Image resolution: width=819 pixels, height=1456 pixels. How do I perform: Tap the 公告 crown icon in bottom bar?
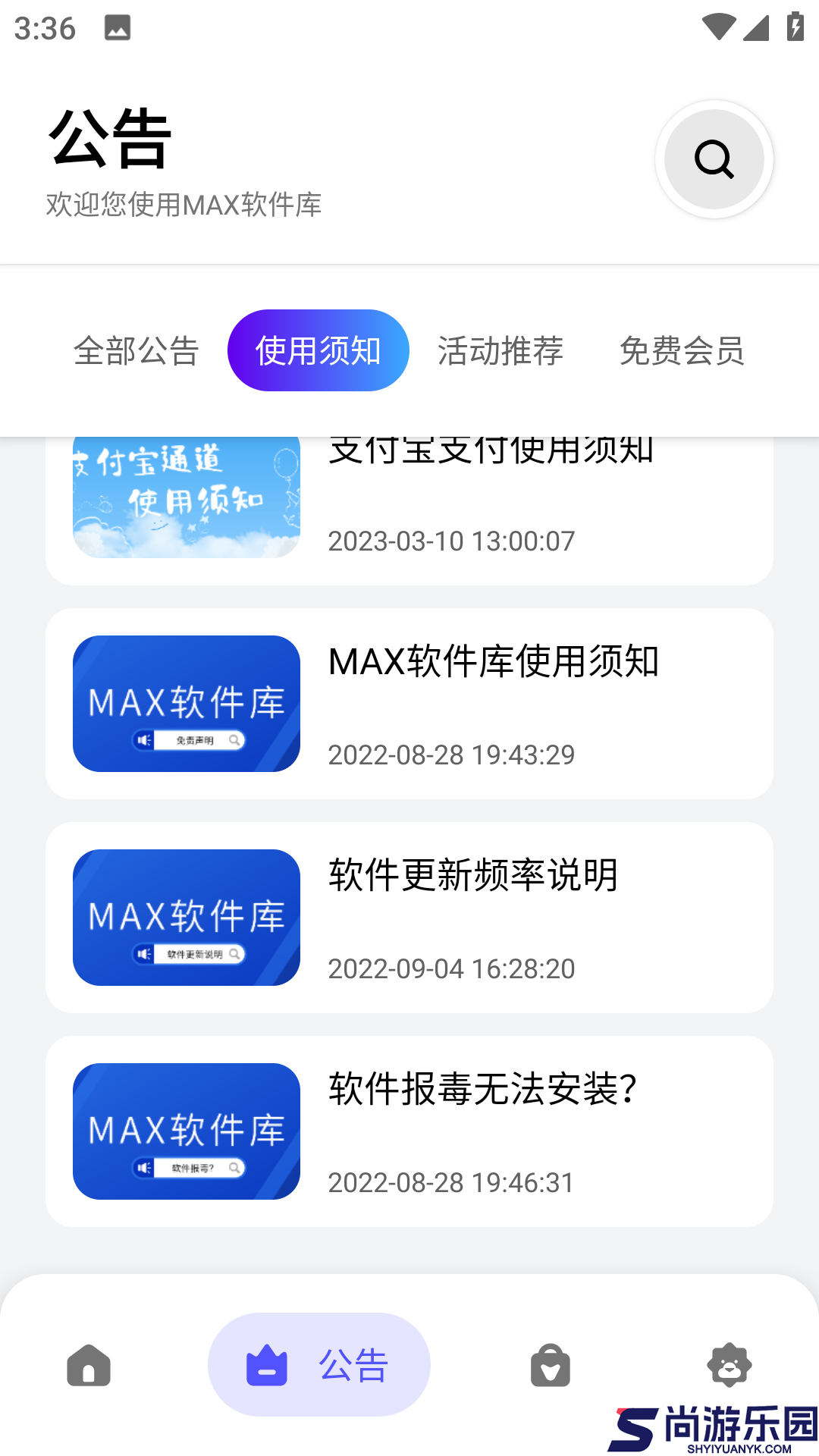[267, 1363]
